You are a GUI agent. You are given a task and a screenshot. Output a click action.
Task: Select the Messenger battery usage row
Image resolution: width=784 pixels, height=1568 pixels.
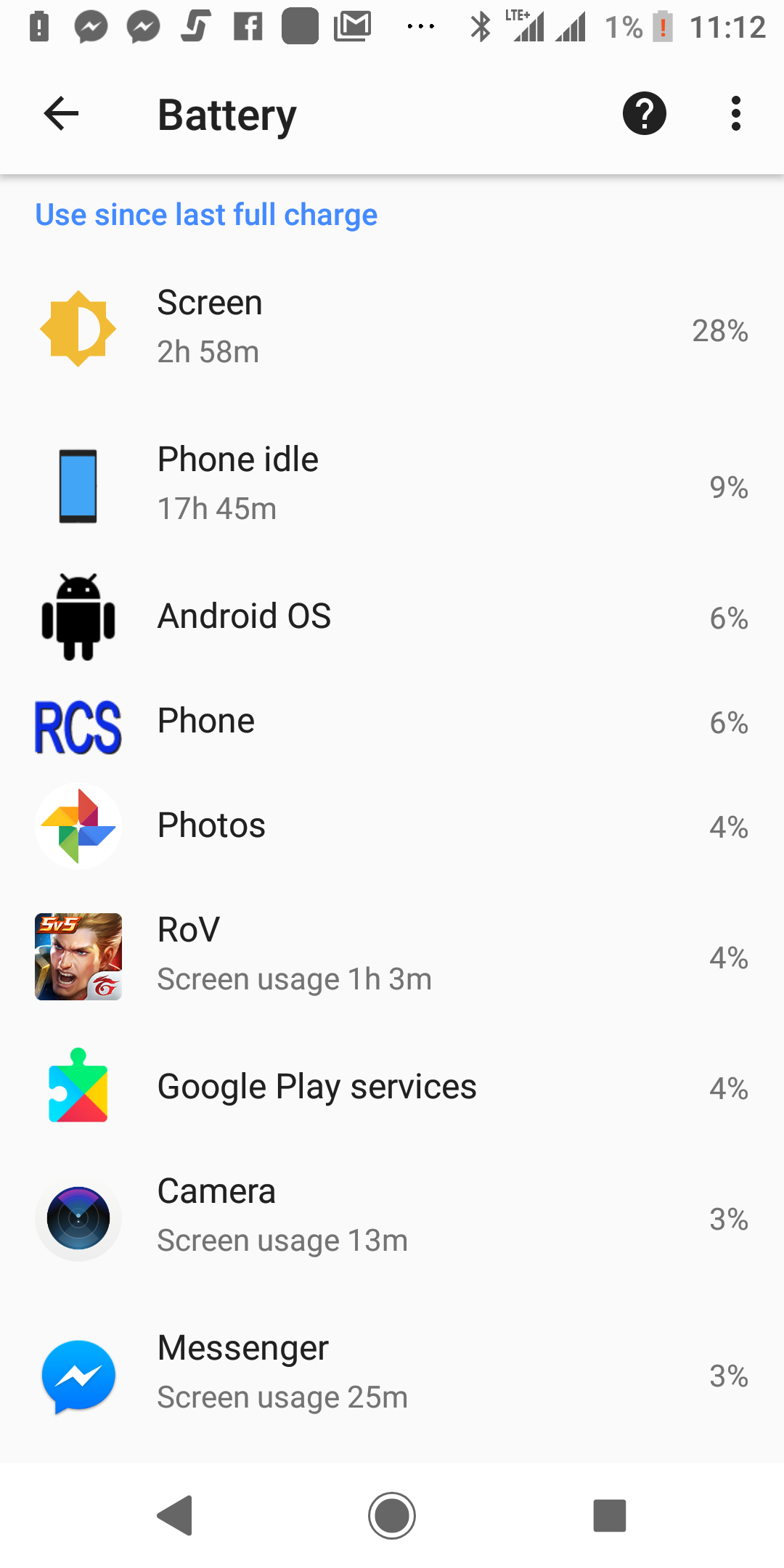tap(392, 1373)
